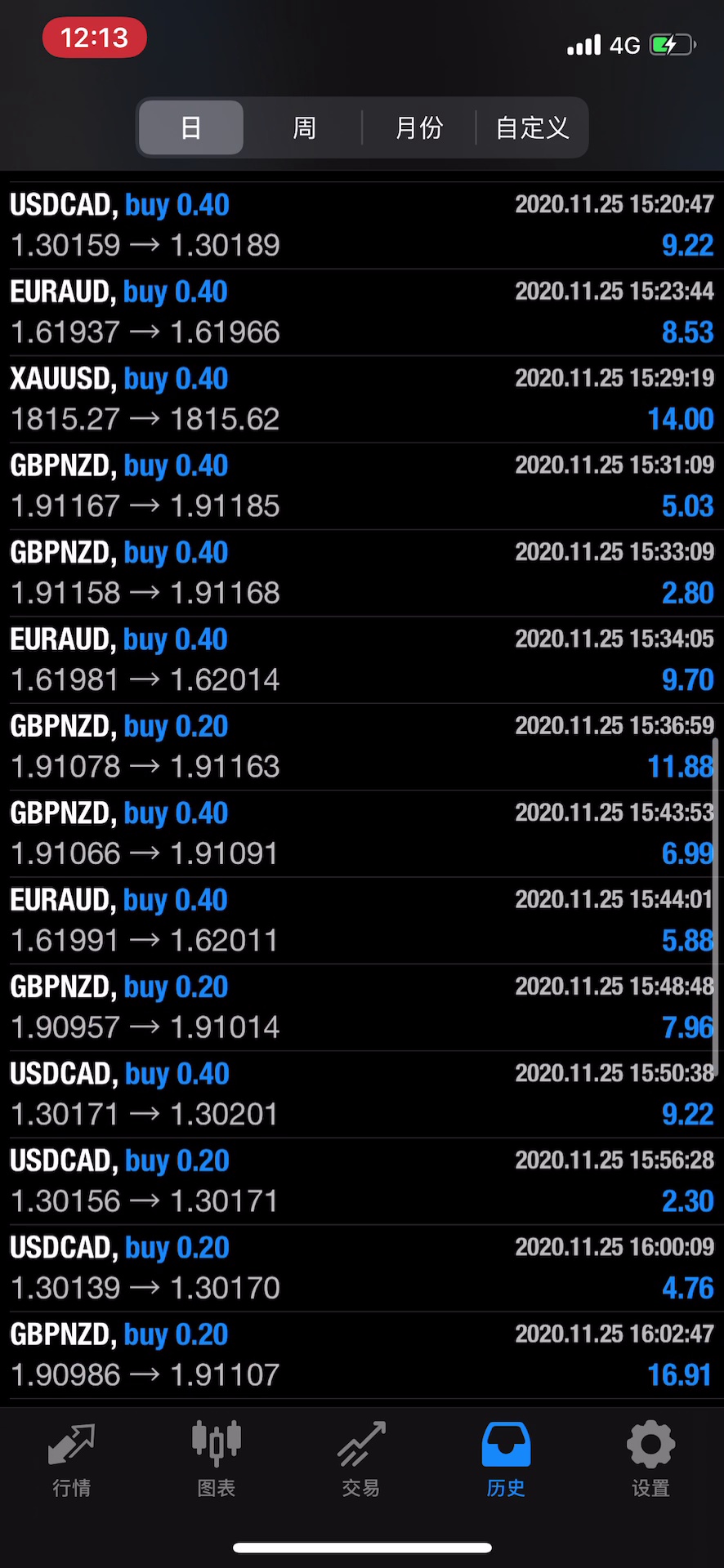Image resolution: width=724 pixels, height=1568 pixels.
Task: Show the USDCAD trade closed at 16:00:09
Action: [x=361, y=1268]
